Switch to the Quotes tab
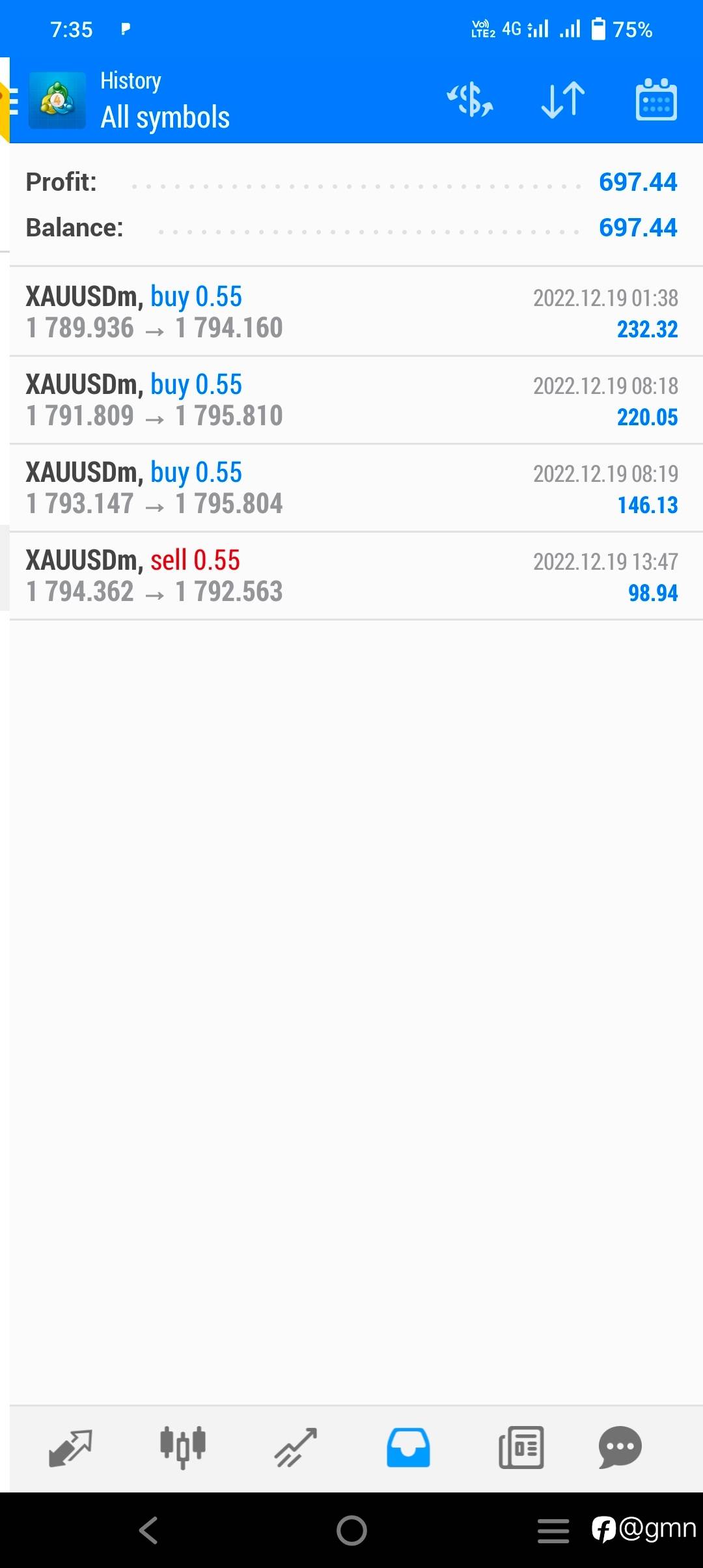This screenshot has height=1568, width=703. click(x=70, y=1448)
